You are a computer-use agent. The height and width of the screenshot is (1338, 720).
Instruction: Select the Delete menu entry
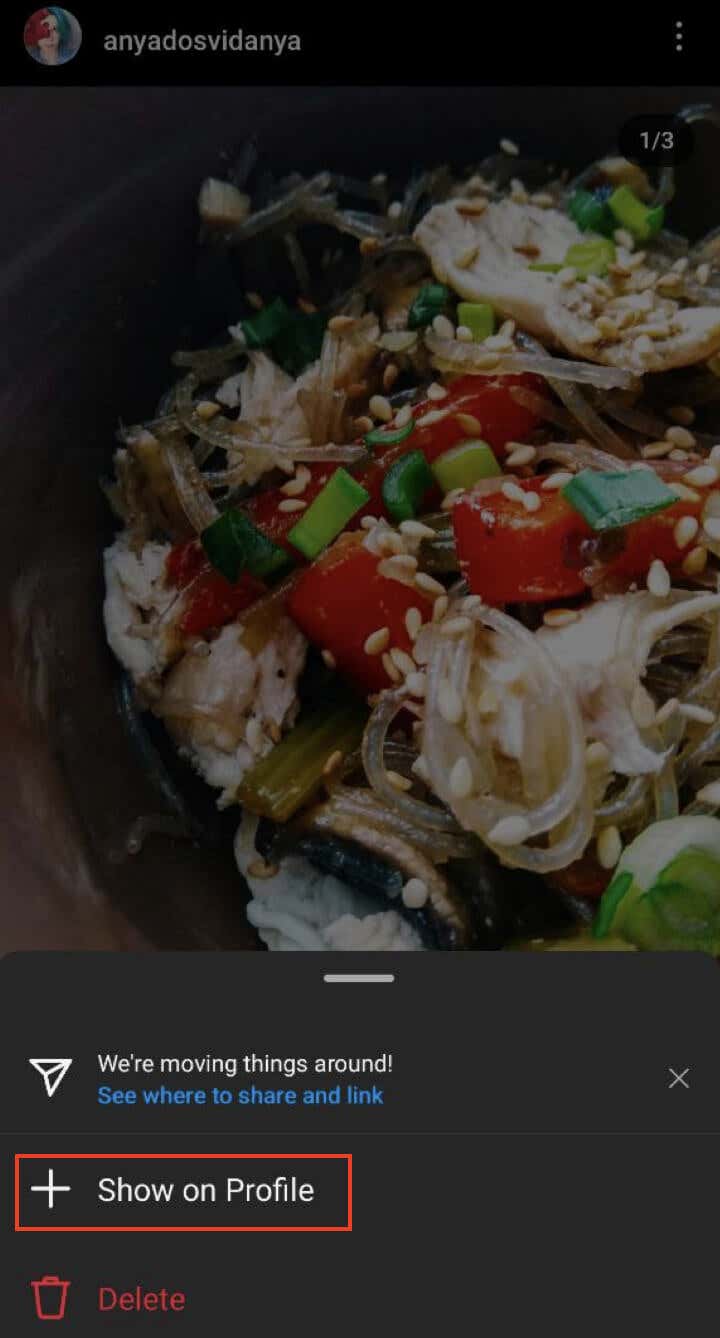(x=141, y=1298)
